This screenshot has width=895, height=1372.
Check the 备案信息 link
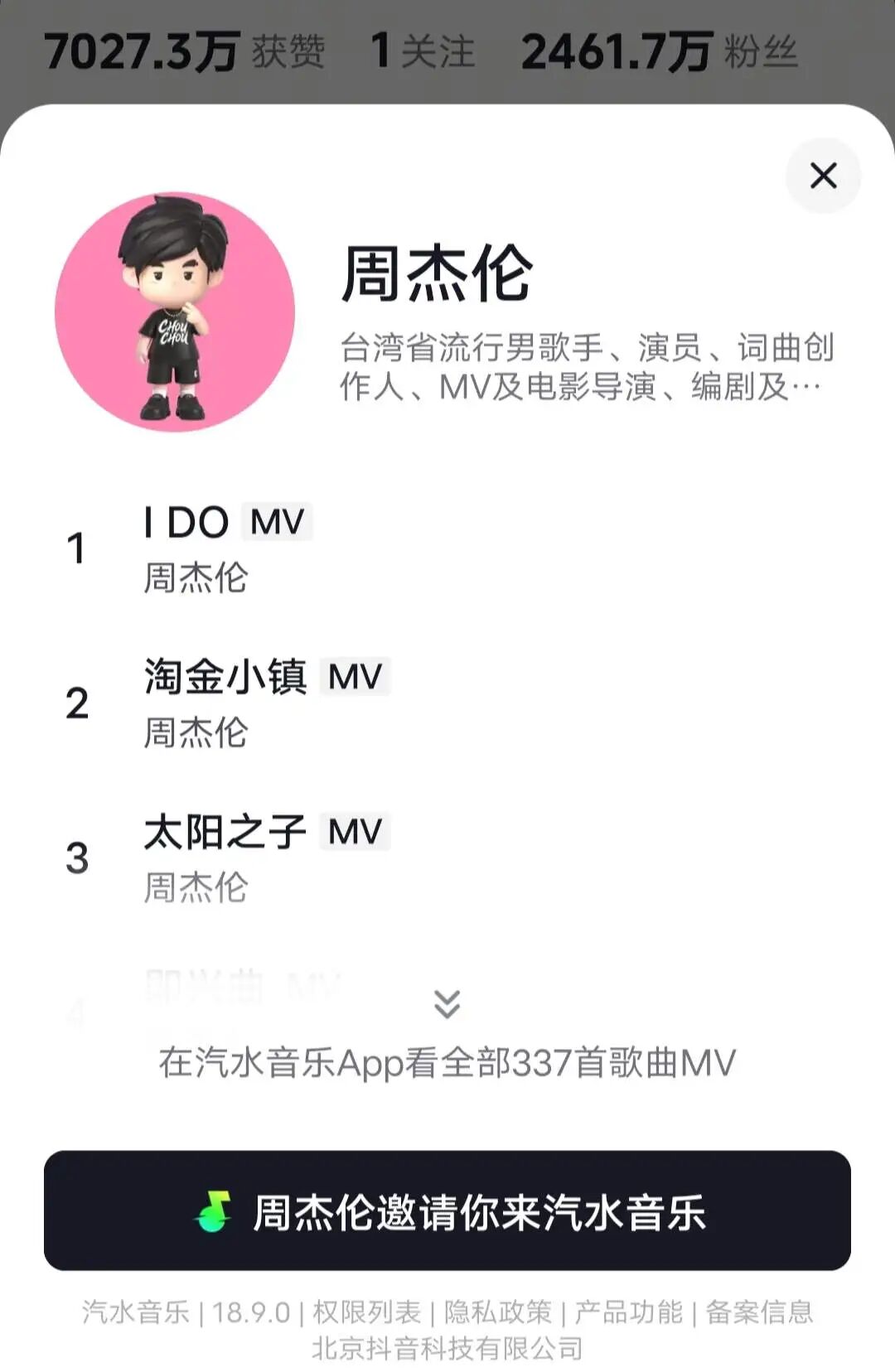759,1312
